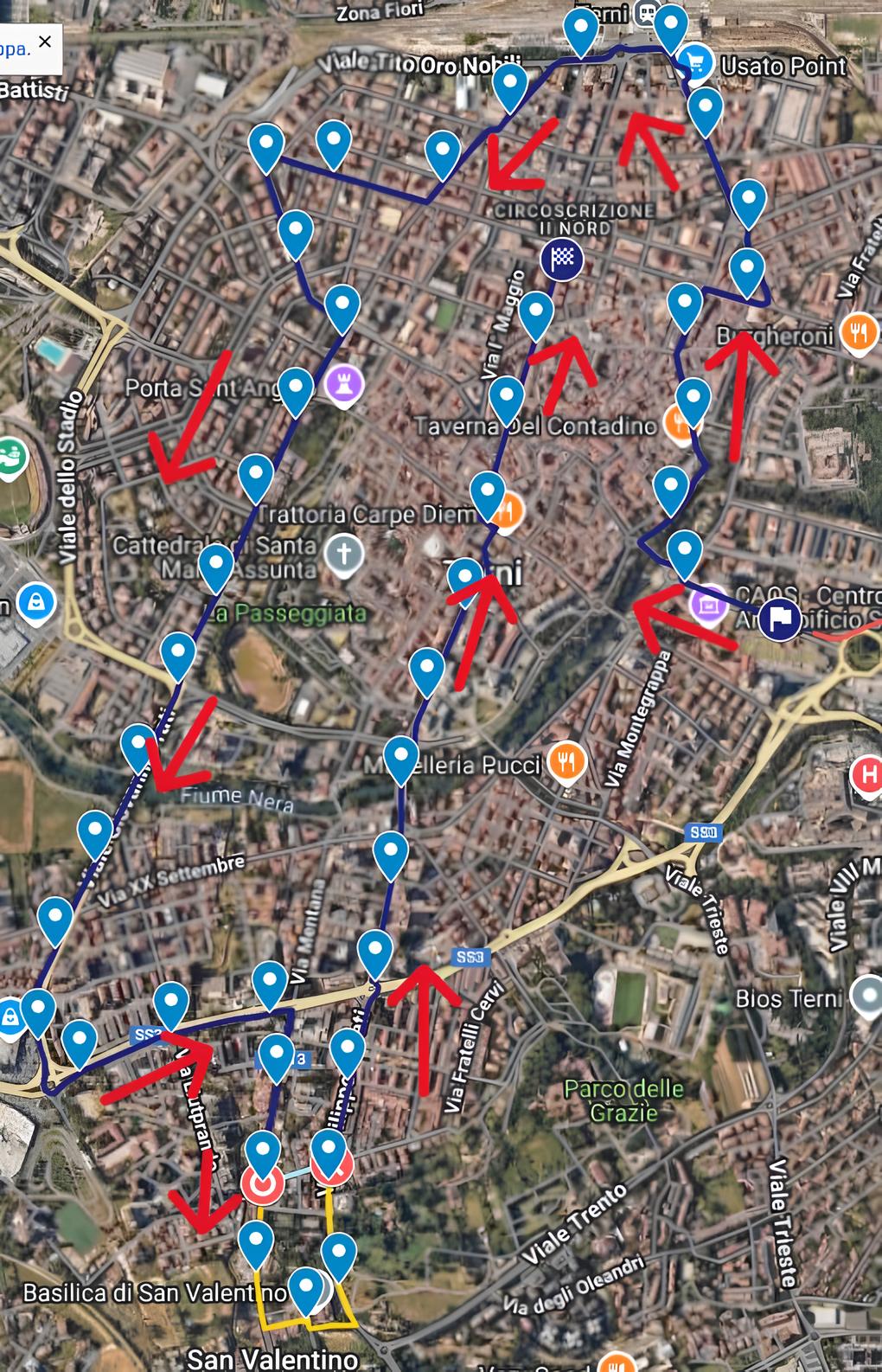Select the Macelleria Pucci fork-and-knife icon

566,763
